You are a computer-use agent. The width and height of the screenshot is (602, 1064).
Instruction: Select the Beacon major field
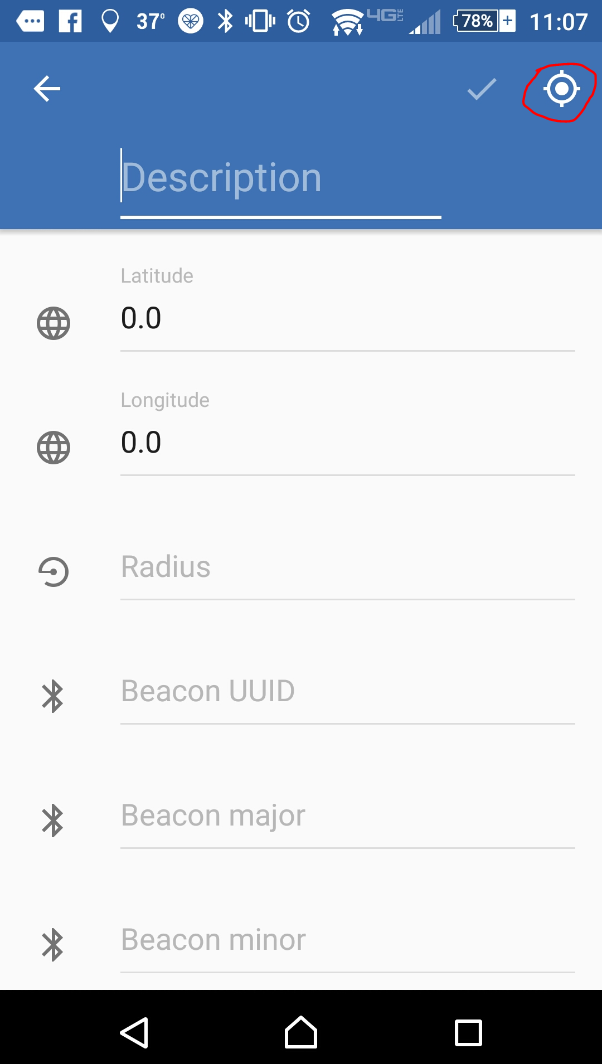tap(346, 815)
